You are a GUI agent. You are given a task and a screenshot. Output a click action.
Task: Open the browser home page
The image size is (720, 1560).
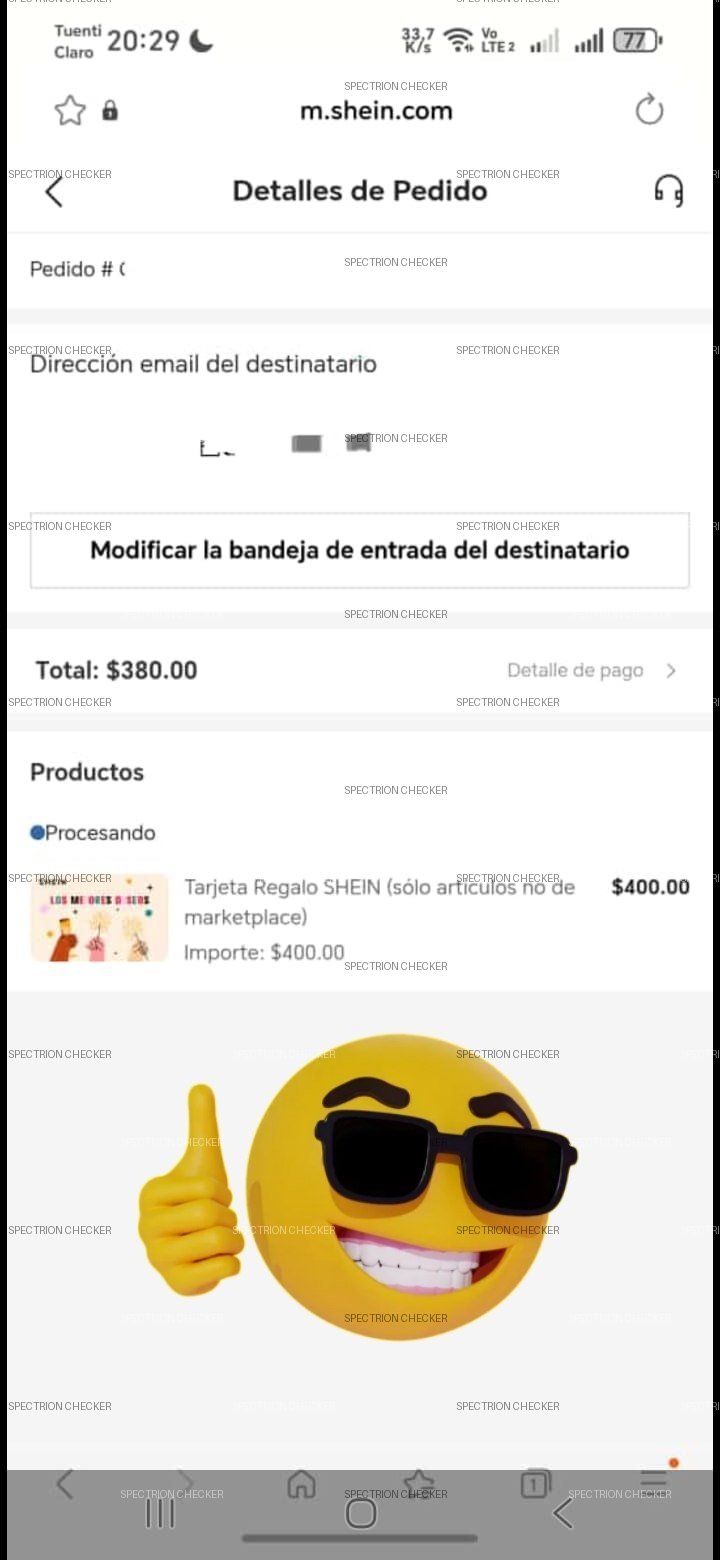tap(301, 1484)
